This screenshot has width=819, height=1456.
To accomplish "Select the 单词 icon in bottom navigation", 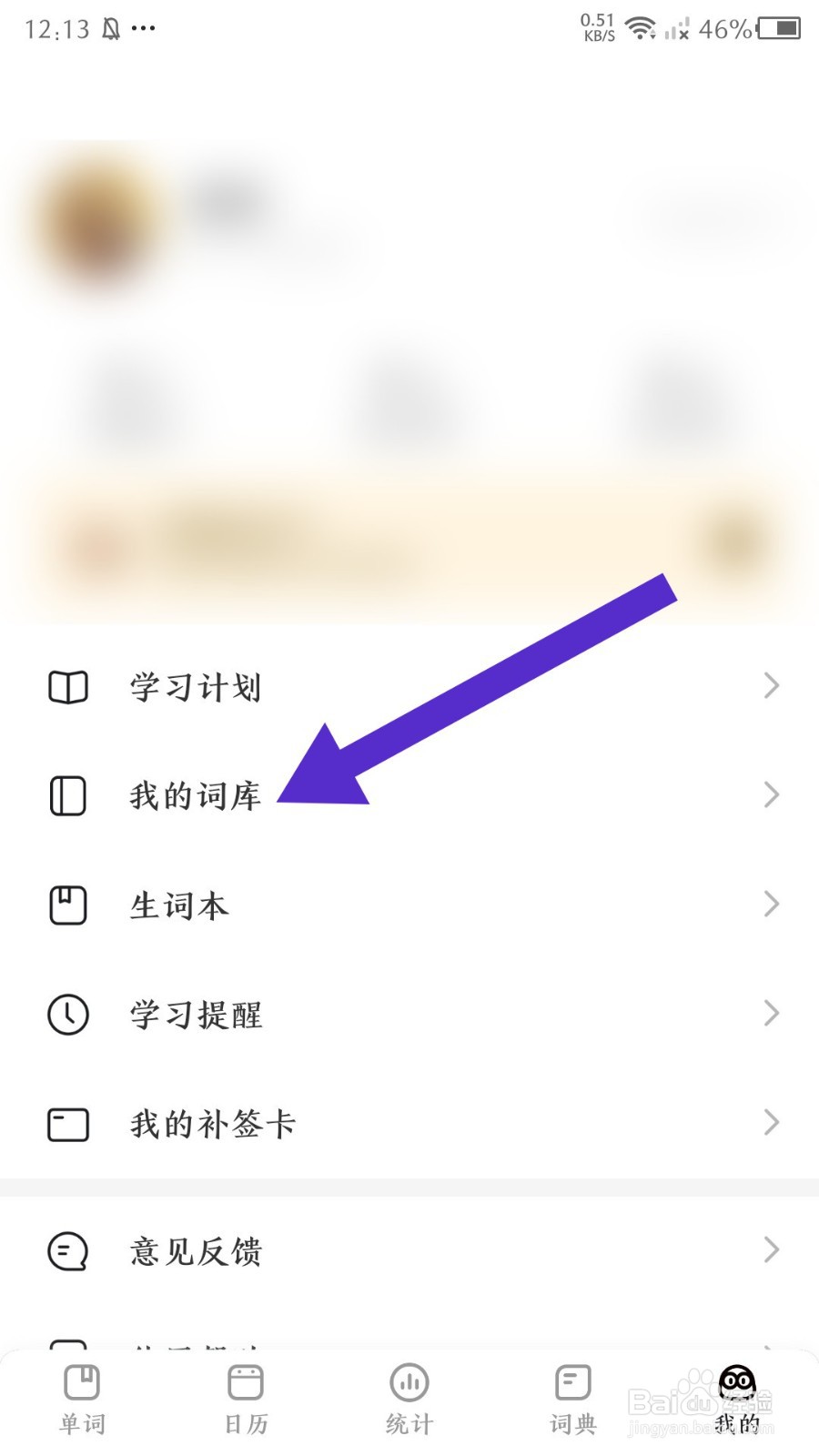I will click(82, 1383).
